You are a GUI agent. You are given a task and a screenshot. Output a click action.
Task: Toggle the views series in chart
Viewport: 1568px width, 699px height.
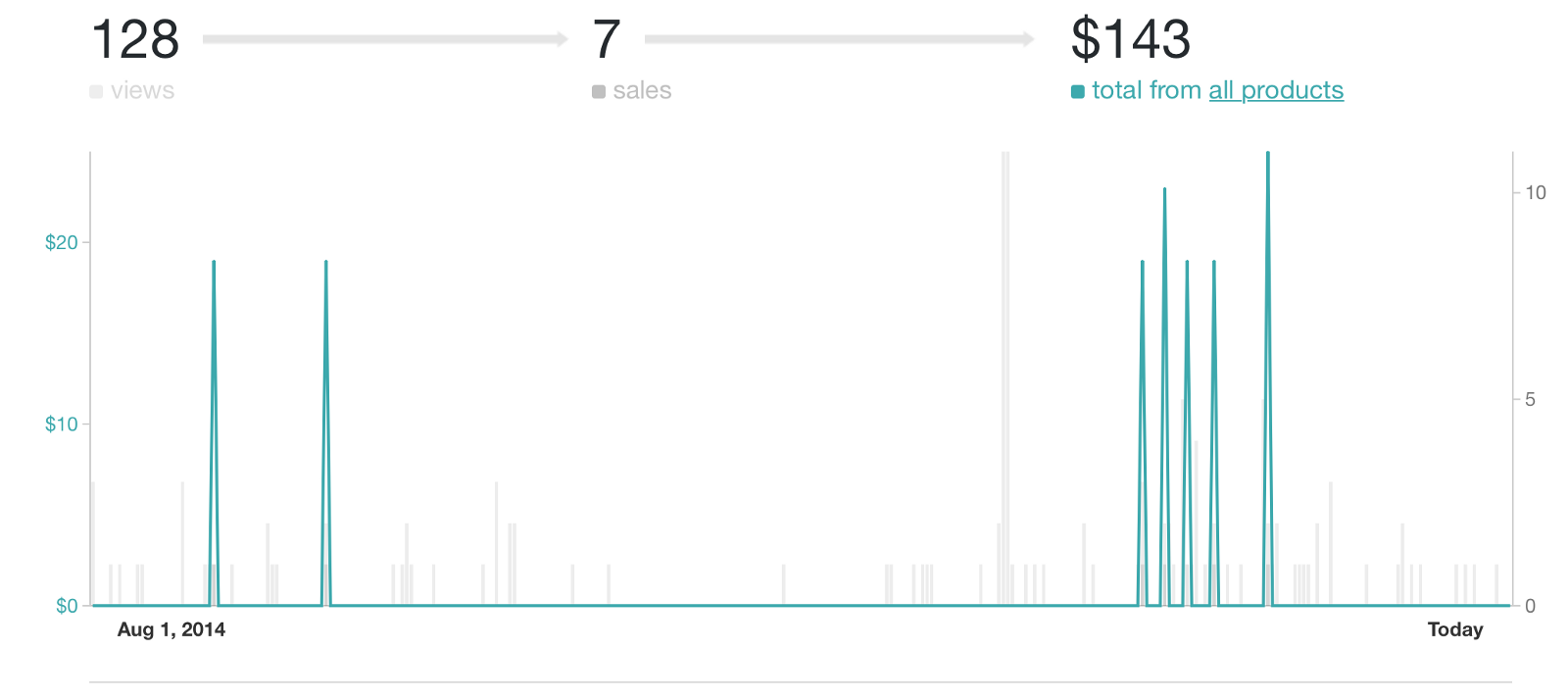point(132,91)
